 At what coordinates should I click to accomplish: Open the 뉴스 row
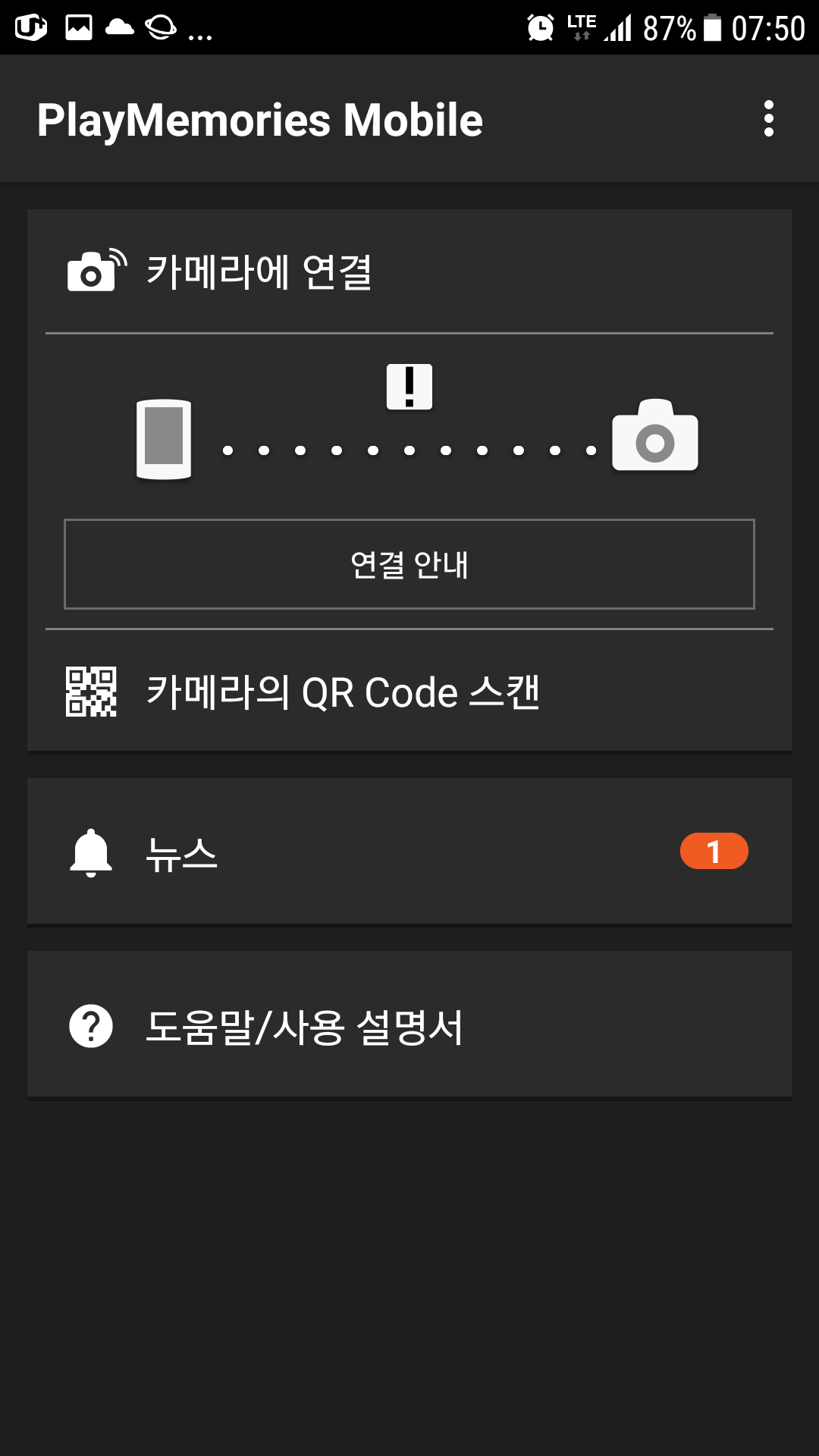click(409, 852)
